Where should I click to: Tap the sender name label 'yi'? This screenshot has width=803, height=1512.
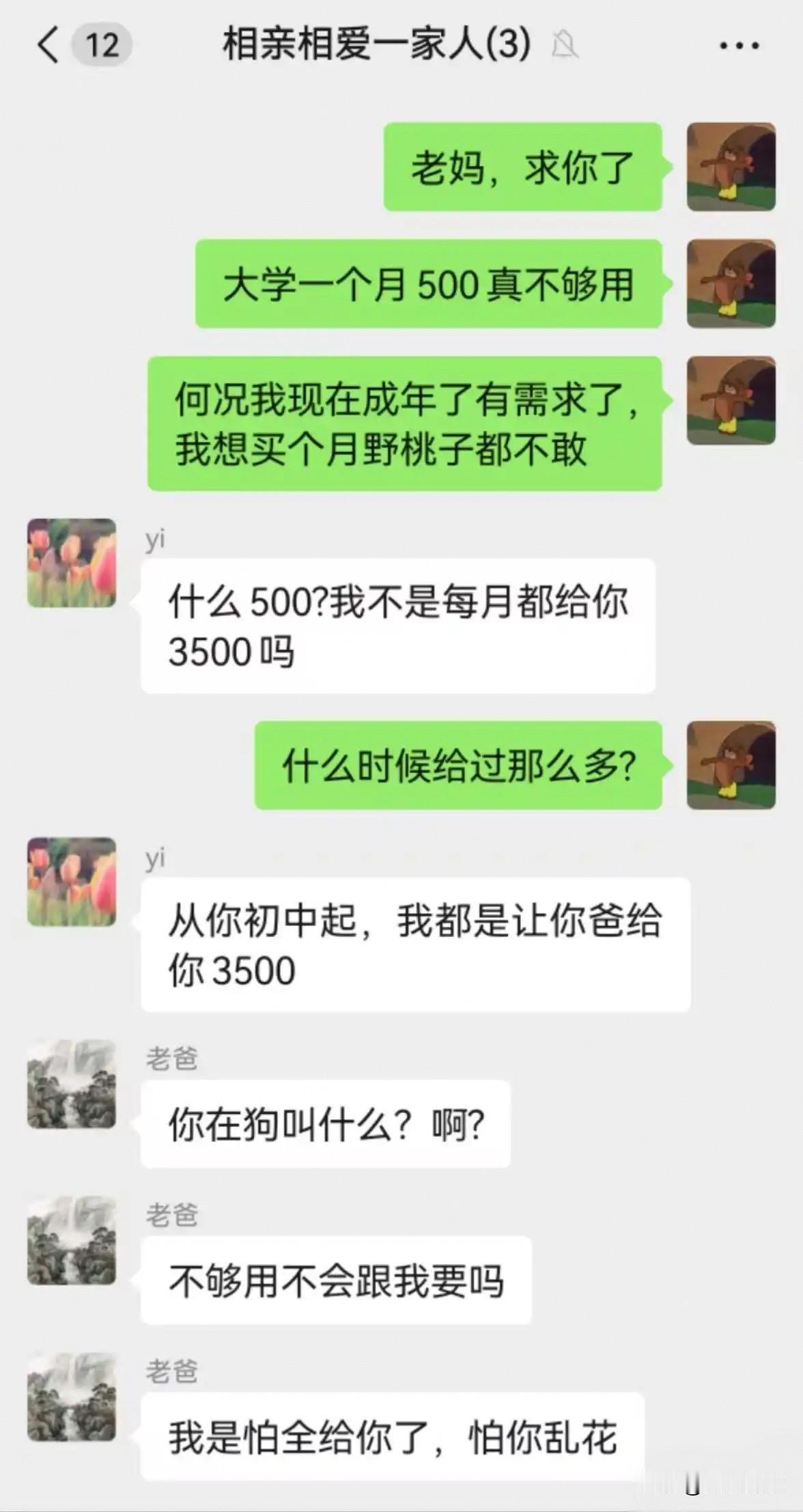(x=155, y=540)
